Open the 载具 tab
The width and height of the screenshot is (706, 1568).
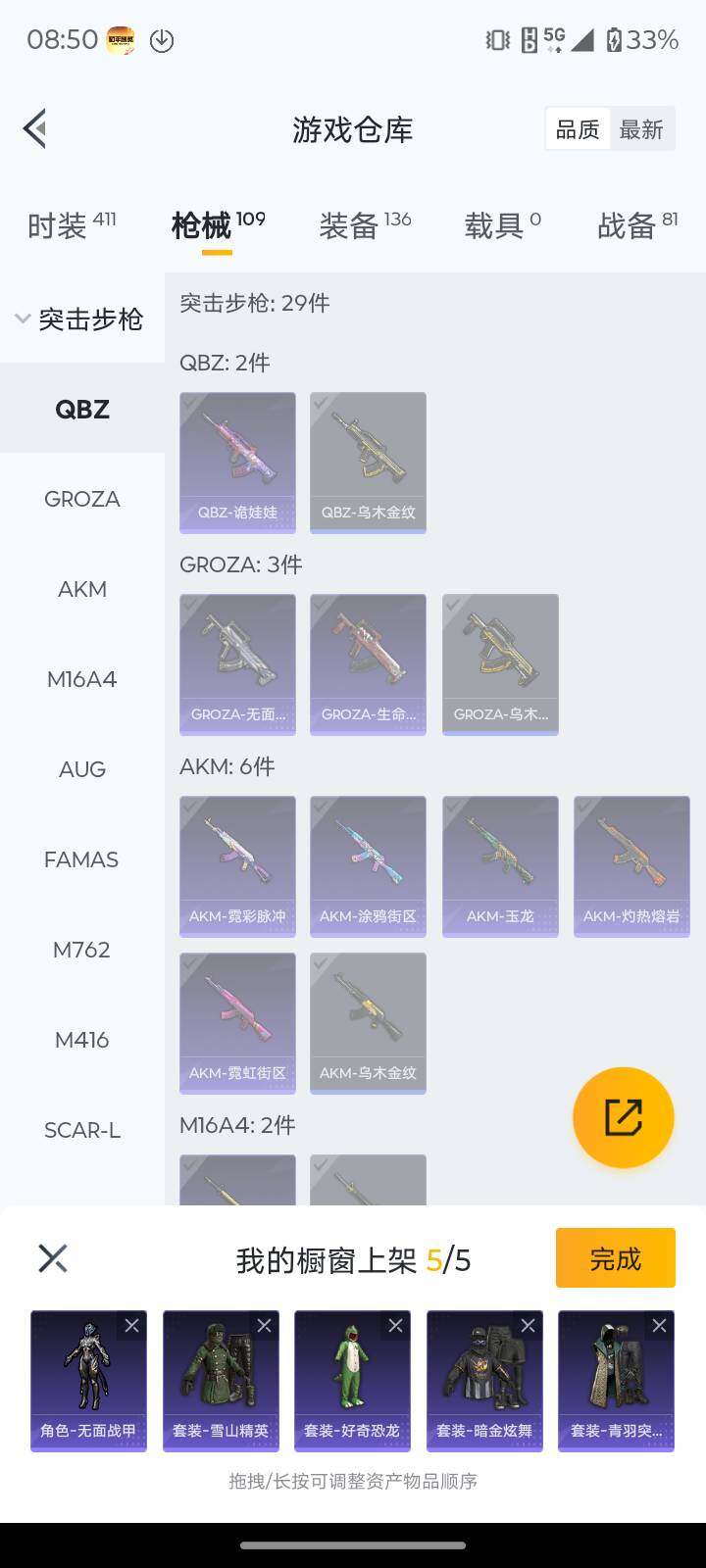[501, 225]
